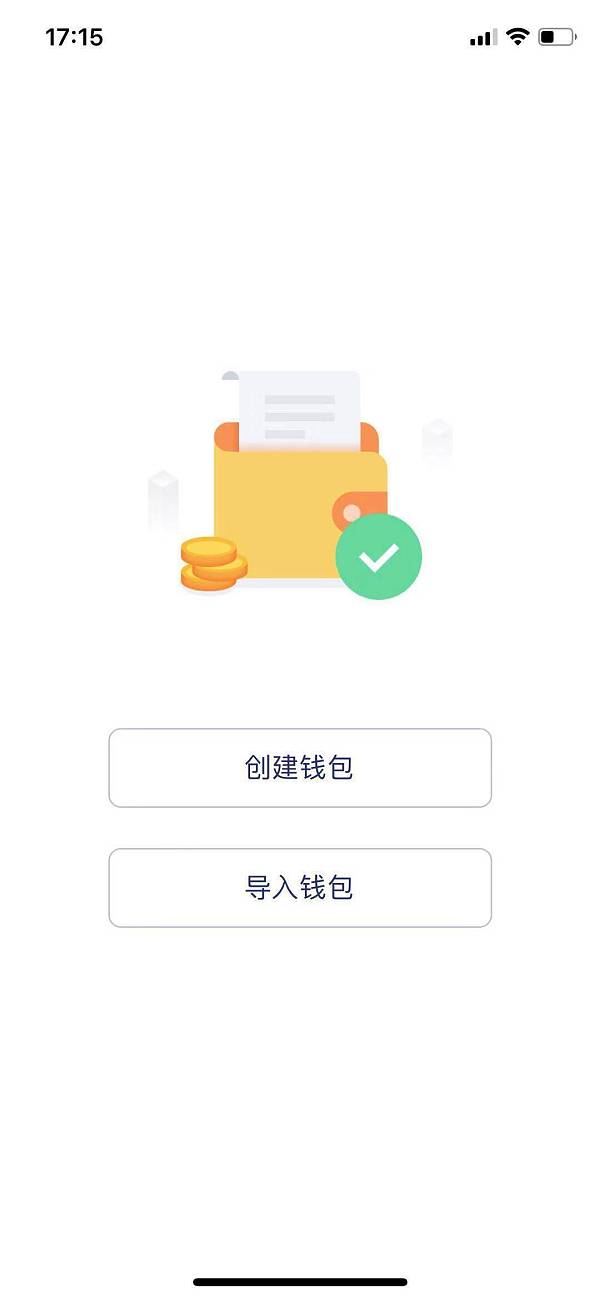Screen dimensions: 600x1299
Task: Select 导入钱包 to import a wallet
Action: [300, 888]
